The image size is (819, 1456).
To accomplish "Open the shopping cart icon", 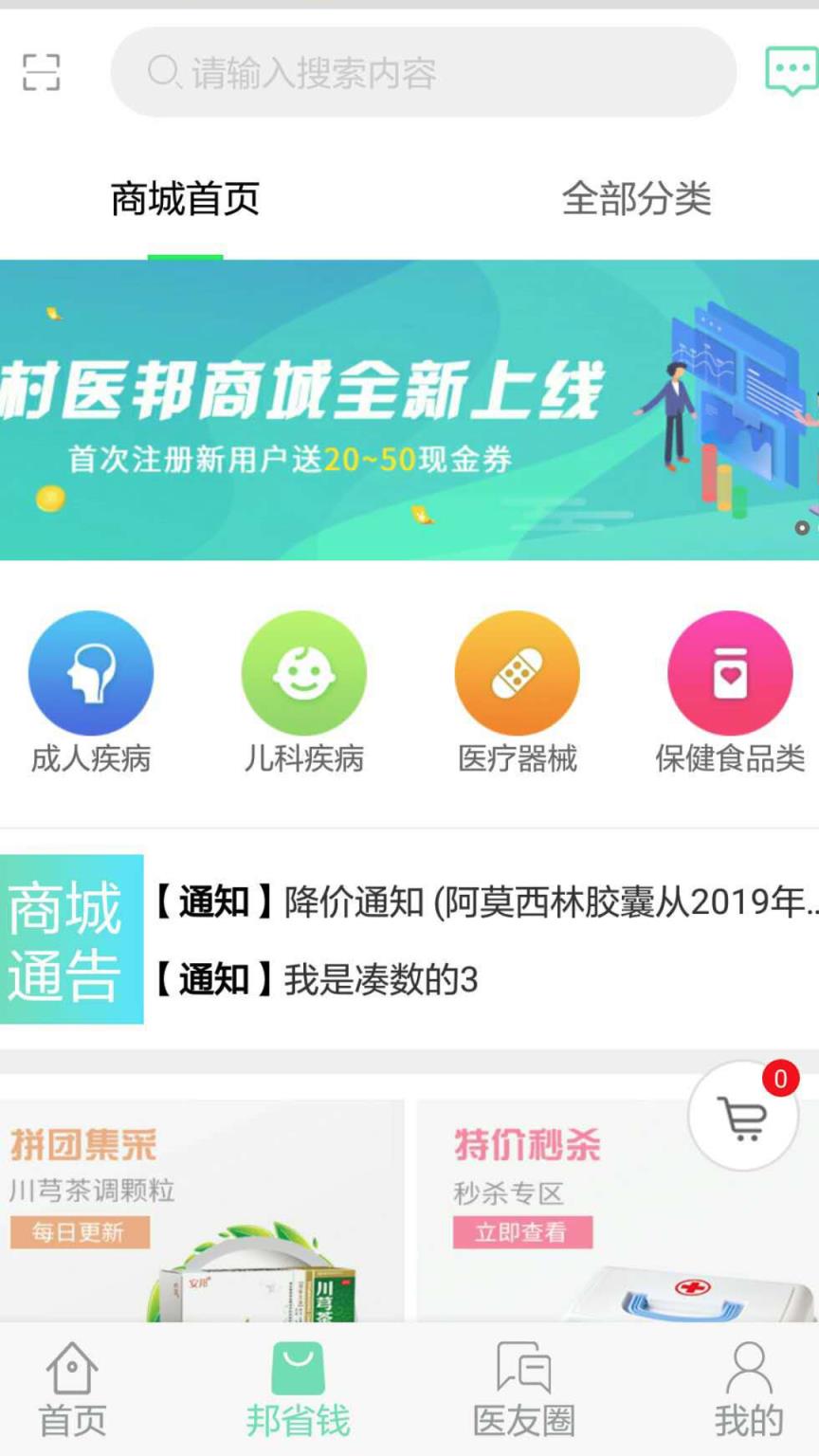I will pos(743,1117).
